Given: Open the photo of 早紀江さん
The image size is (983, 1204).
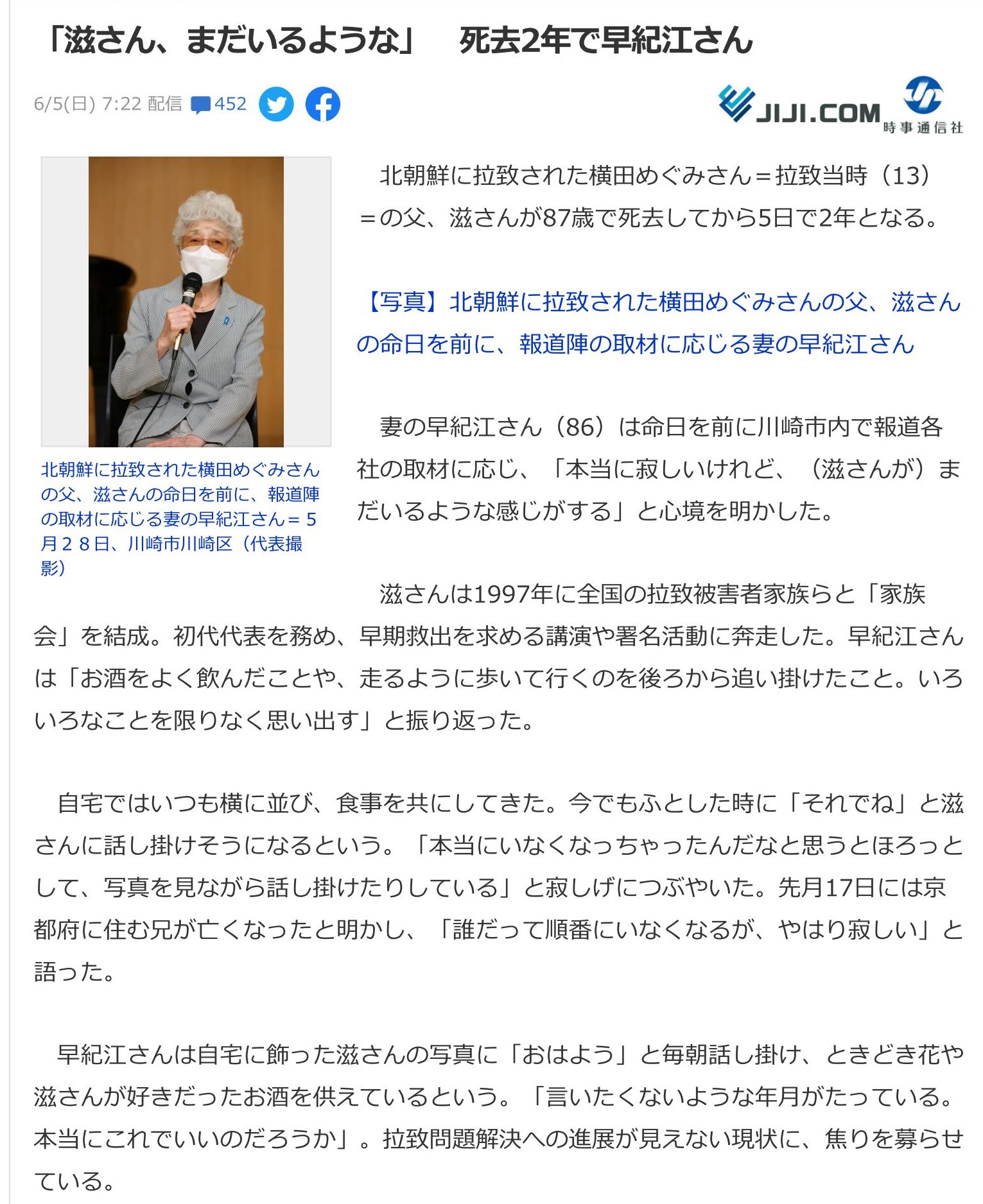Looking at the screenshot, I should (186, 302).
